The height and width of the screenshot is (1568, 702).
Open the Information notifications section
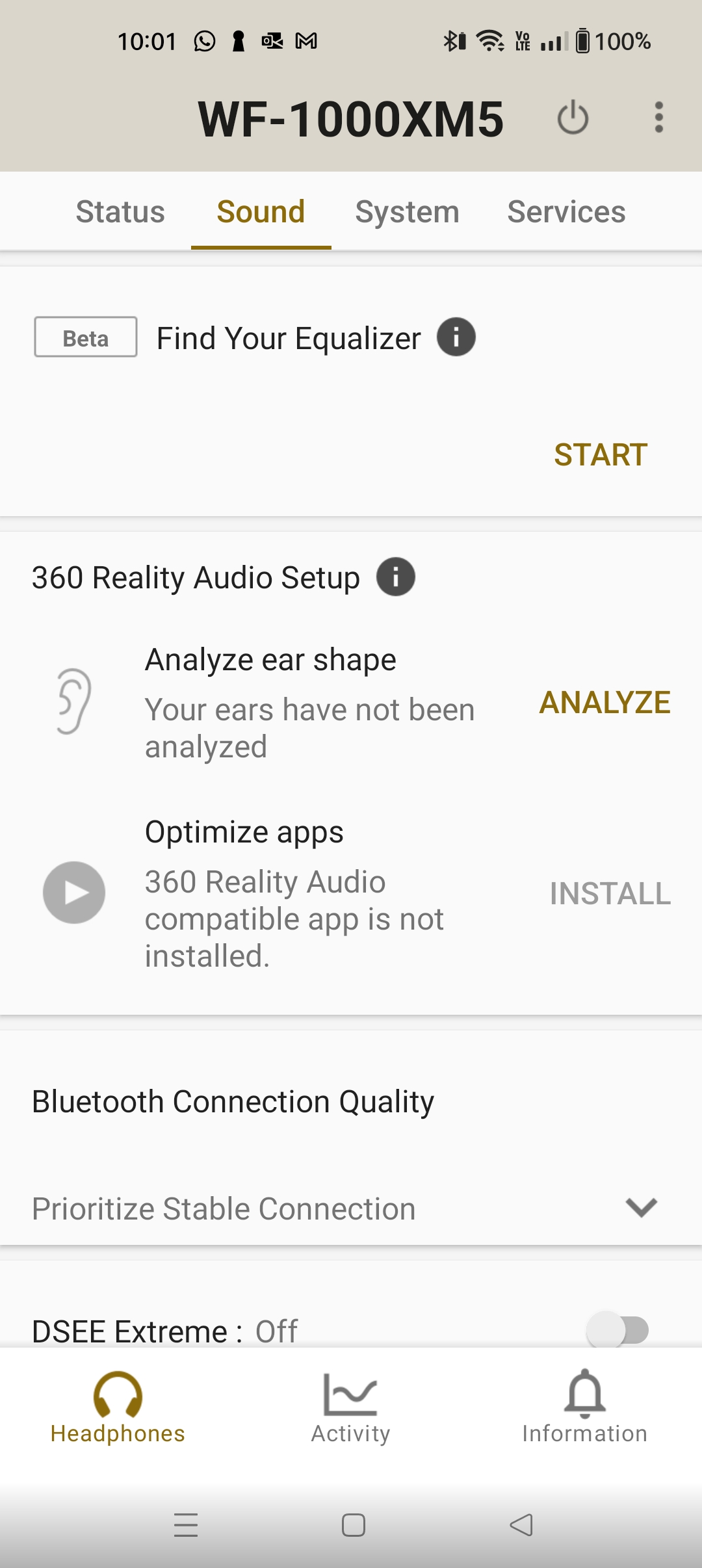pos(584,1404)
